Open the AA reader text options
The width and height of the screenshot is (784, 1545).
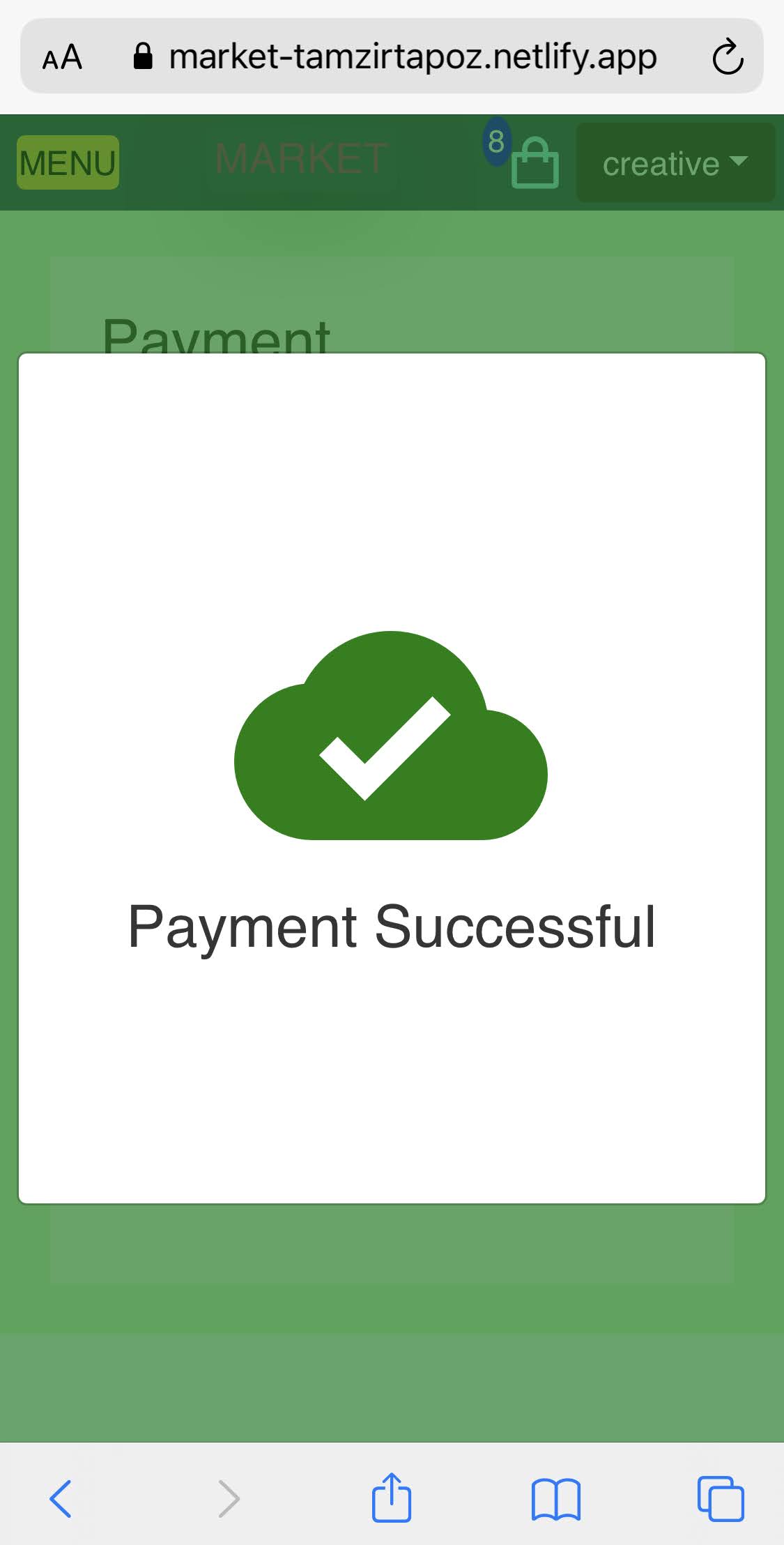click(x=62, y=57)
